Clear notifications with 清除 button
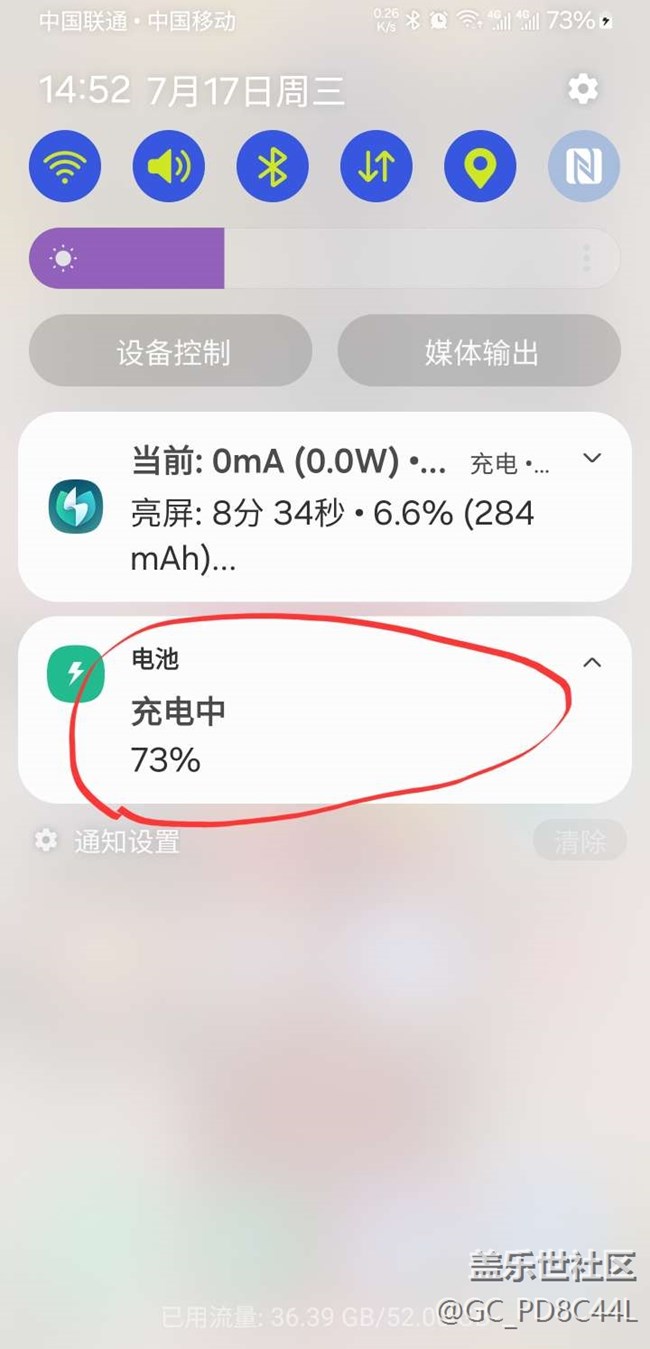The image size is (650, 1349). point(579,842)
